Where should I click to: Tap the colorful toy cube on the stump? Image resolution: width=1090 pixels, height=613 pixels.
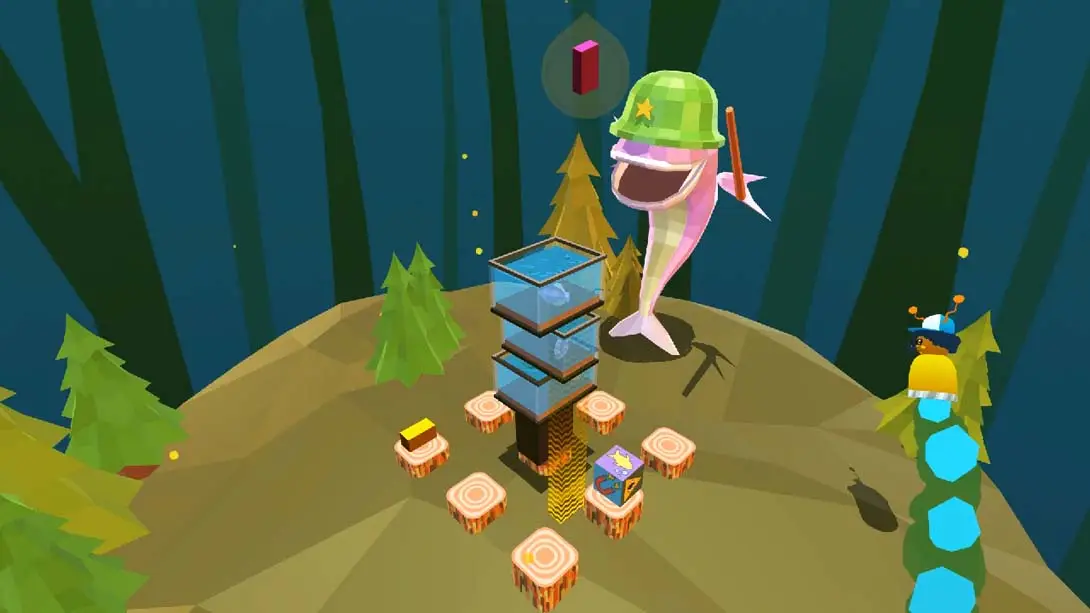(618, 476)
